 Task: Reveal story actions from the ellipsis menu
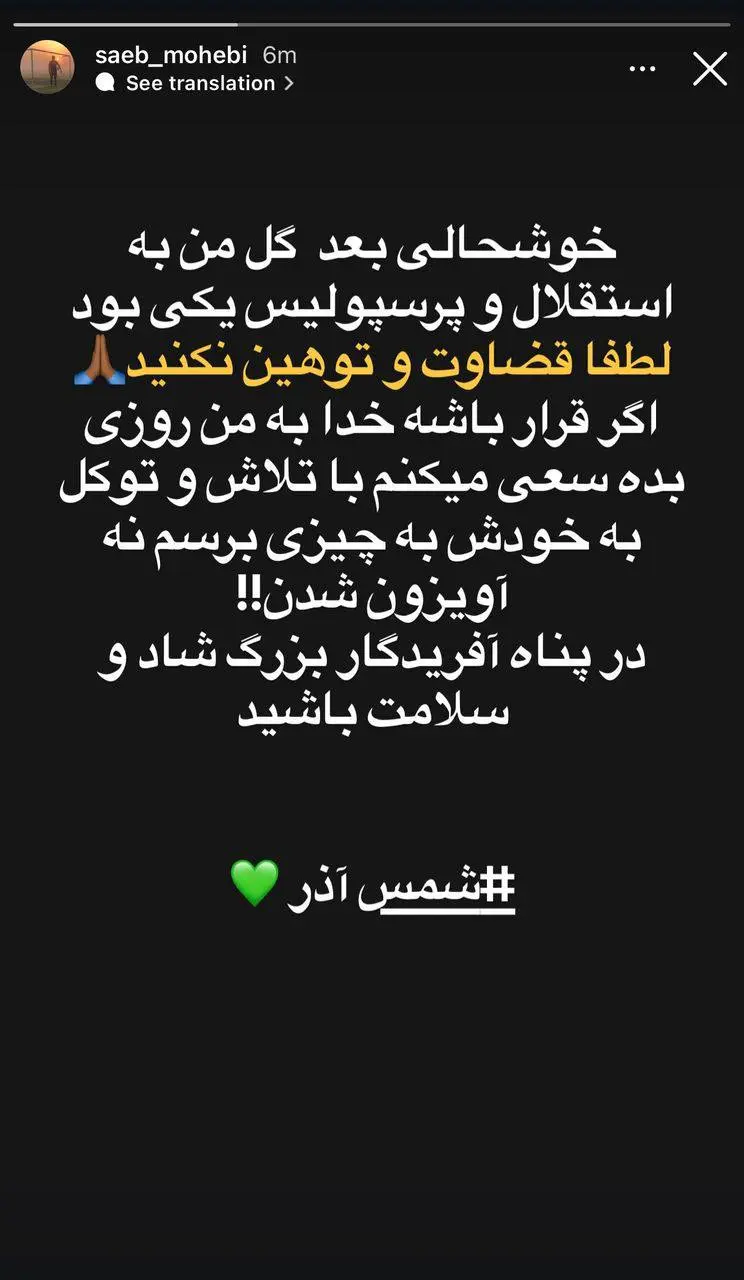point(643,68)
